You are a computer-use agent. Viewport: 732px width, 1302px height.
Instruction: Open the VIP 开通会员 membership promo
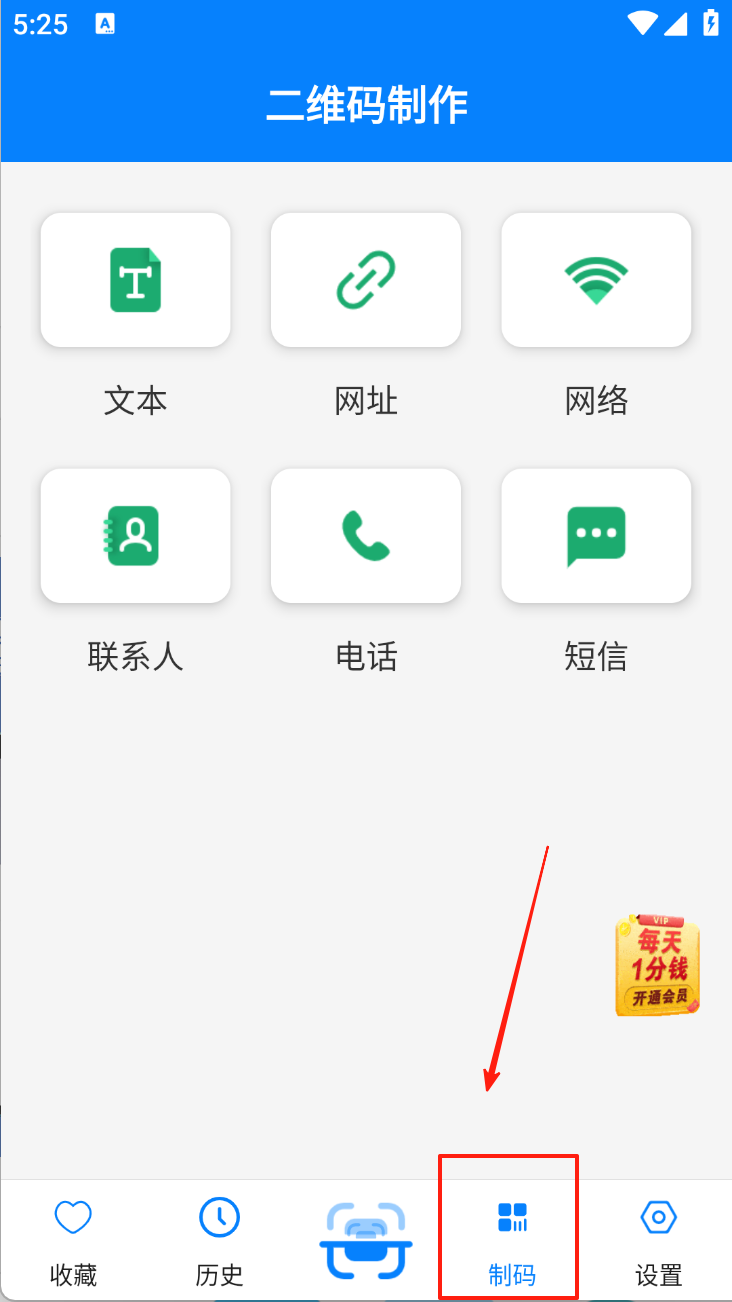coord(657,965)
